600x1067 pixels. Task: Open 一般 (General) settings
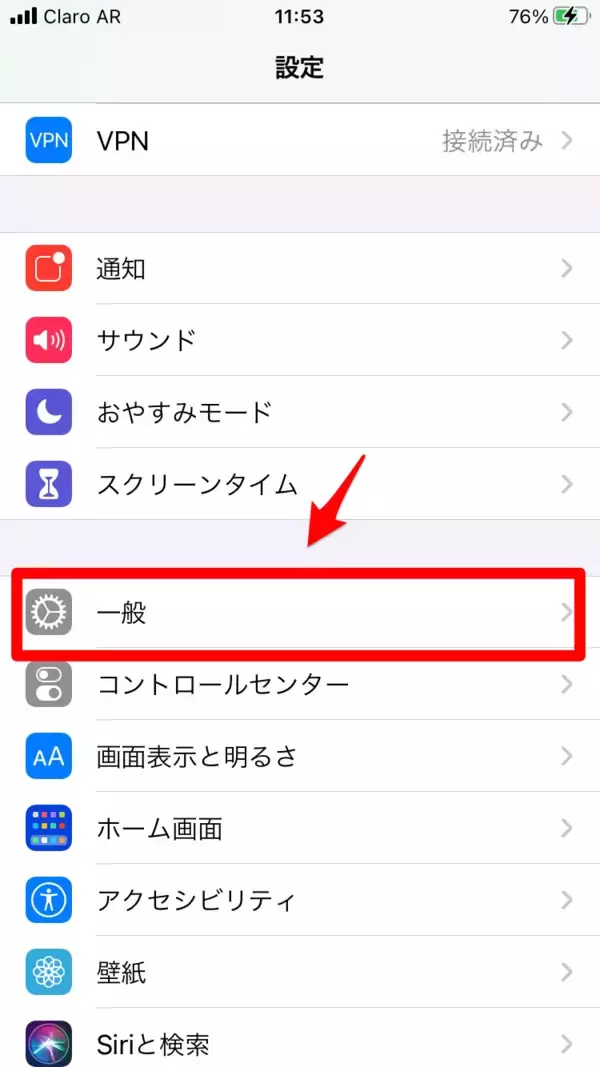pyautogui.click(x=300, y=613)
